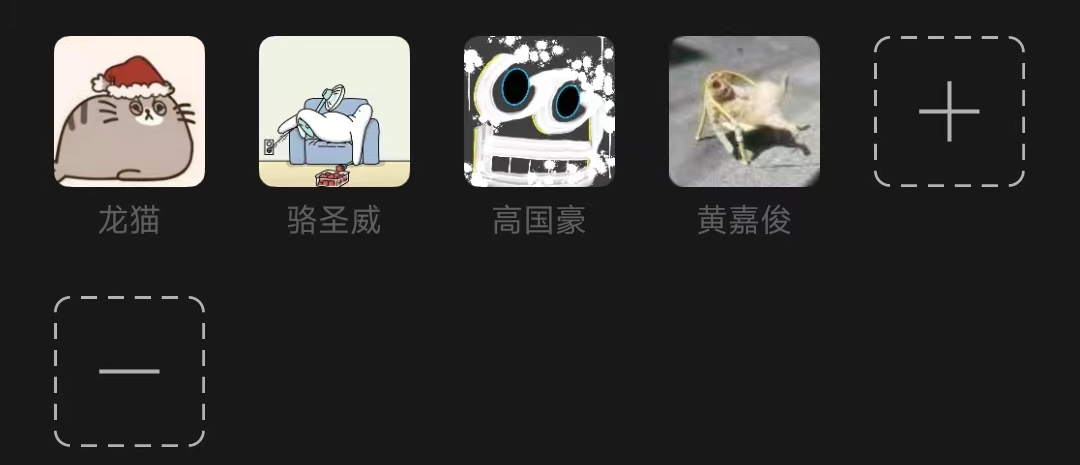The width and height of the screenshot is (1080, 465).
Task: Select member 黄嘉俊's avatar
Action: [744, 112]
